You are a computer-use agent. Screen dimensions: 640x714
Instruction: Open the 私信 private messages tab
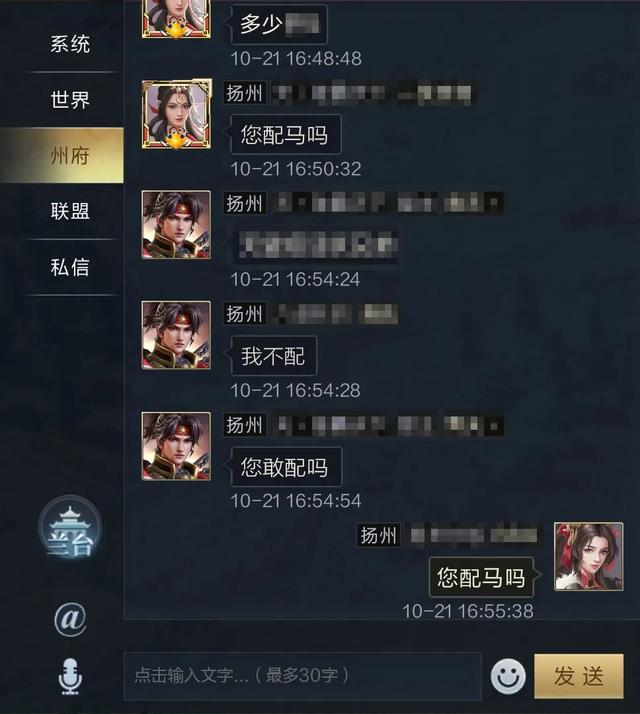pyautogui.click(x=70, y=267)
